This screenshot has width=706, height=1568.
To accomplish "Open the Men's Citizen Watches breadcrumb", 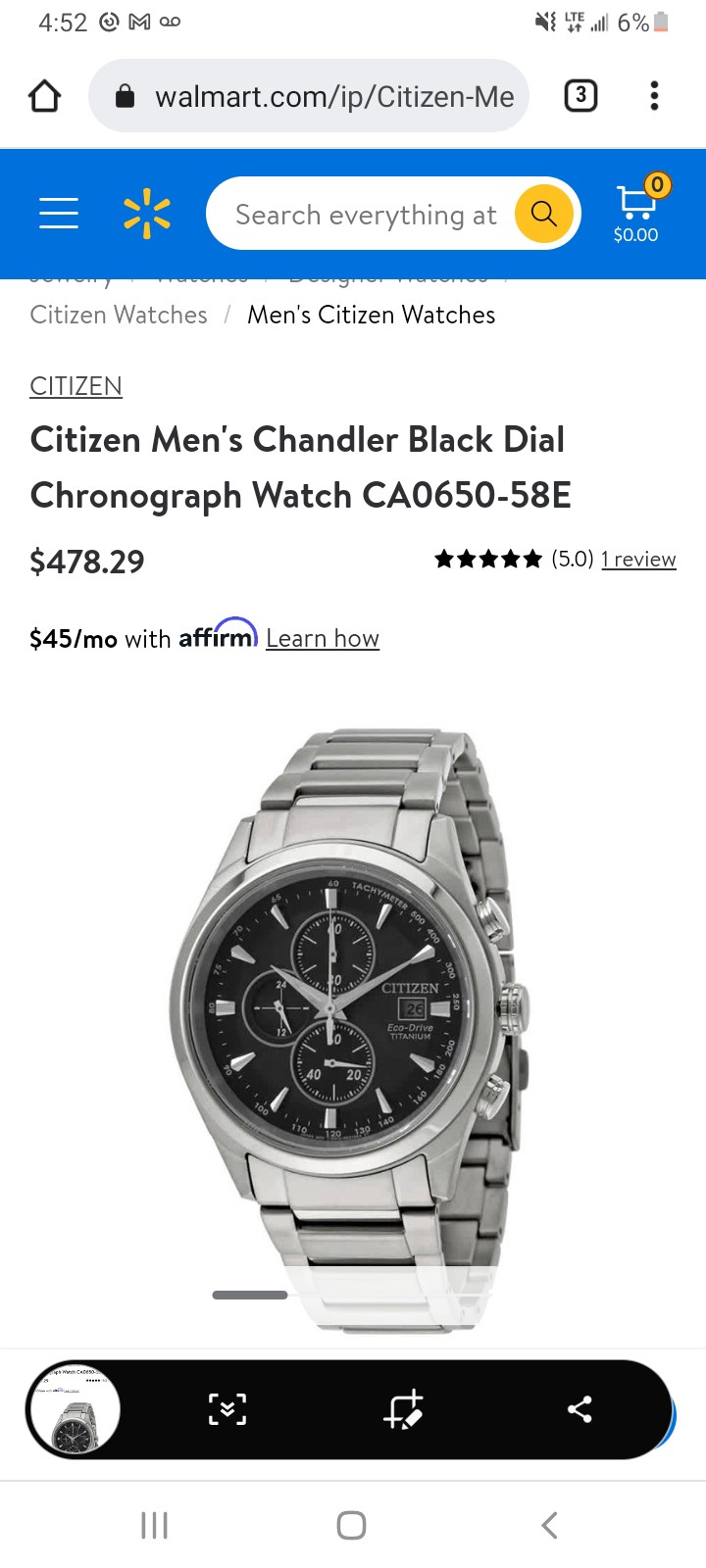I will coord(371,315).
